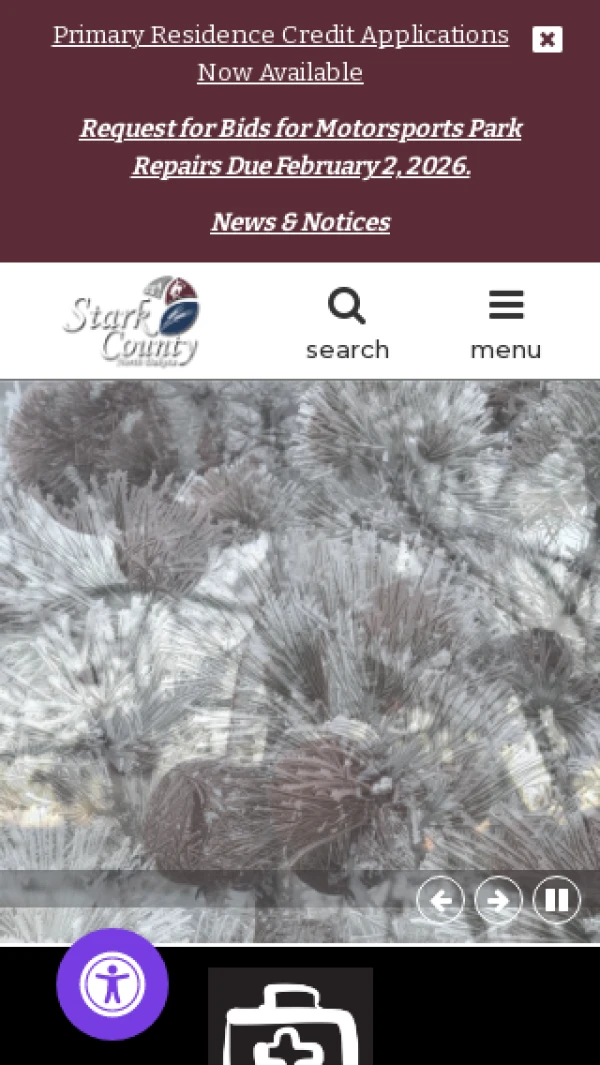Open the medical kit icon tile

tap(290, 1018)
